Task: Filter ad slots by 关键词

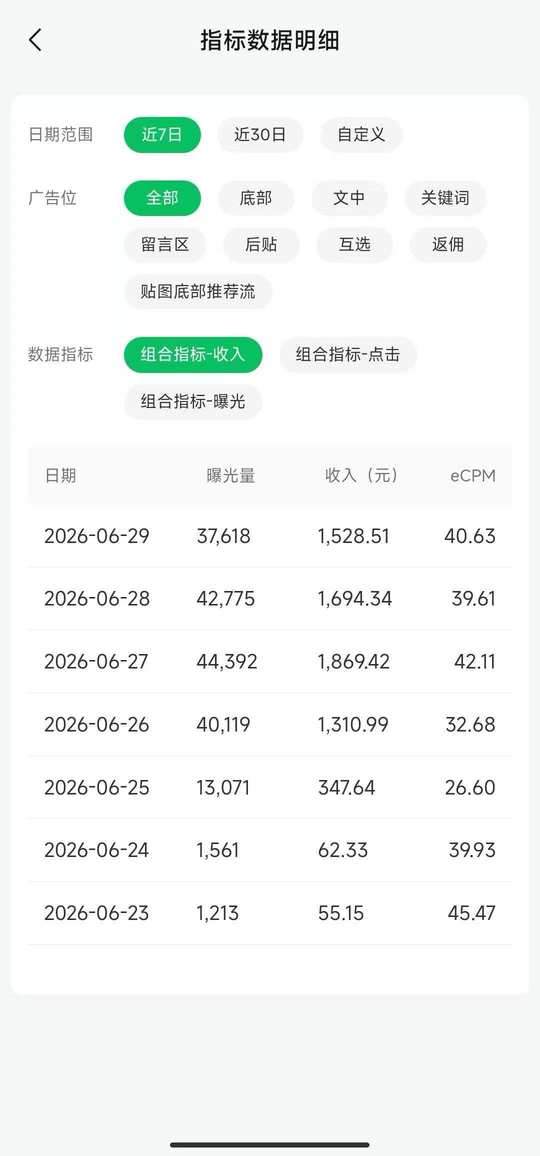Action: pos(445,198)
